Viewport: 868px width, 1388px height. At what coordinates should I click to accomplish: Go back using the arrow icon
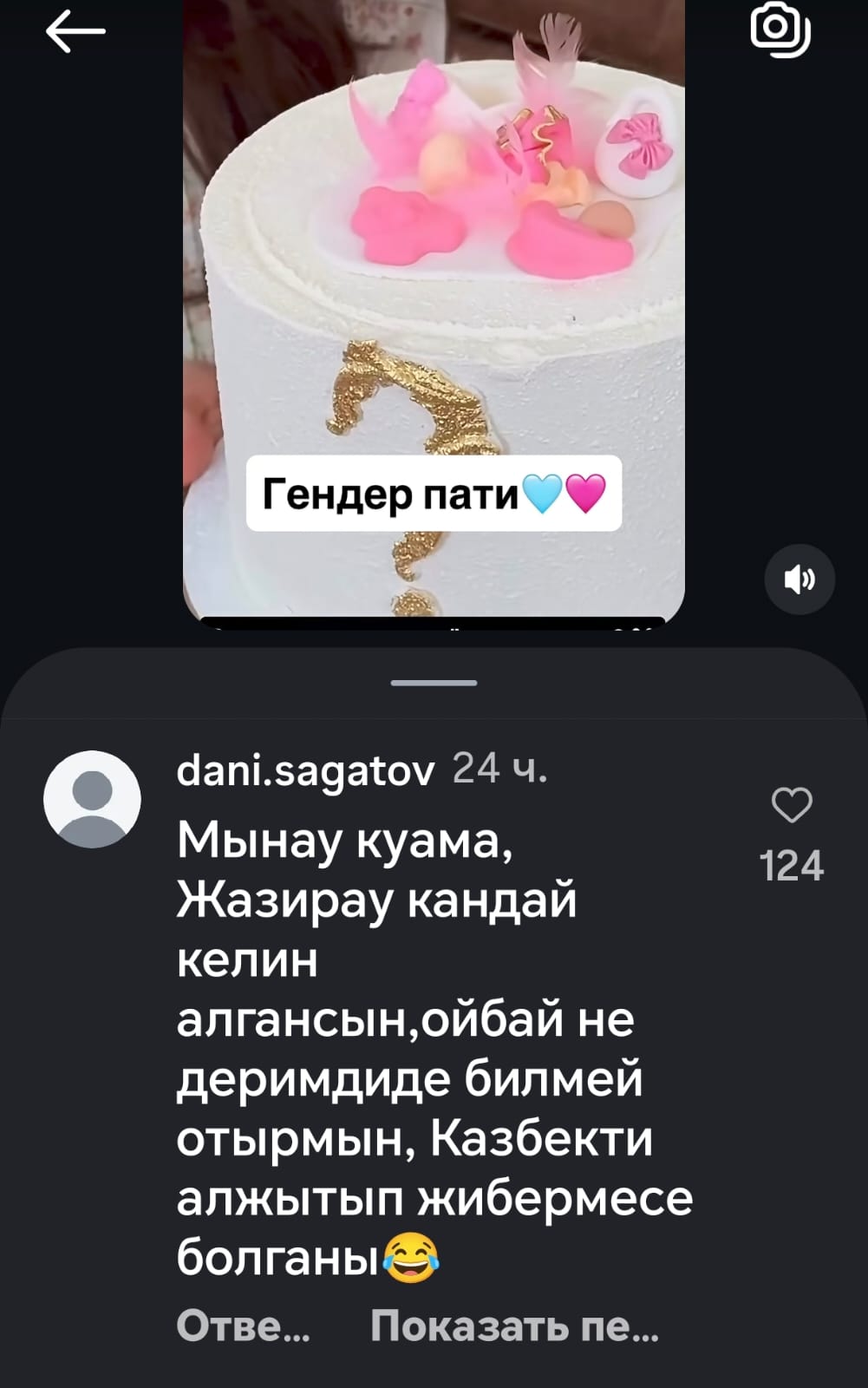(75, 32)
